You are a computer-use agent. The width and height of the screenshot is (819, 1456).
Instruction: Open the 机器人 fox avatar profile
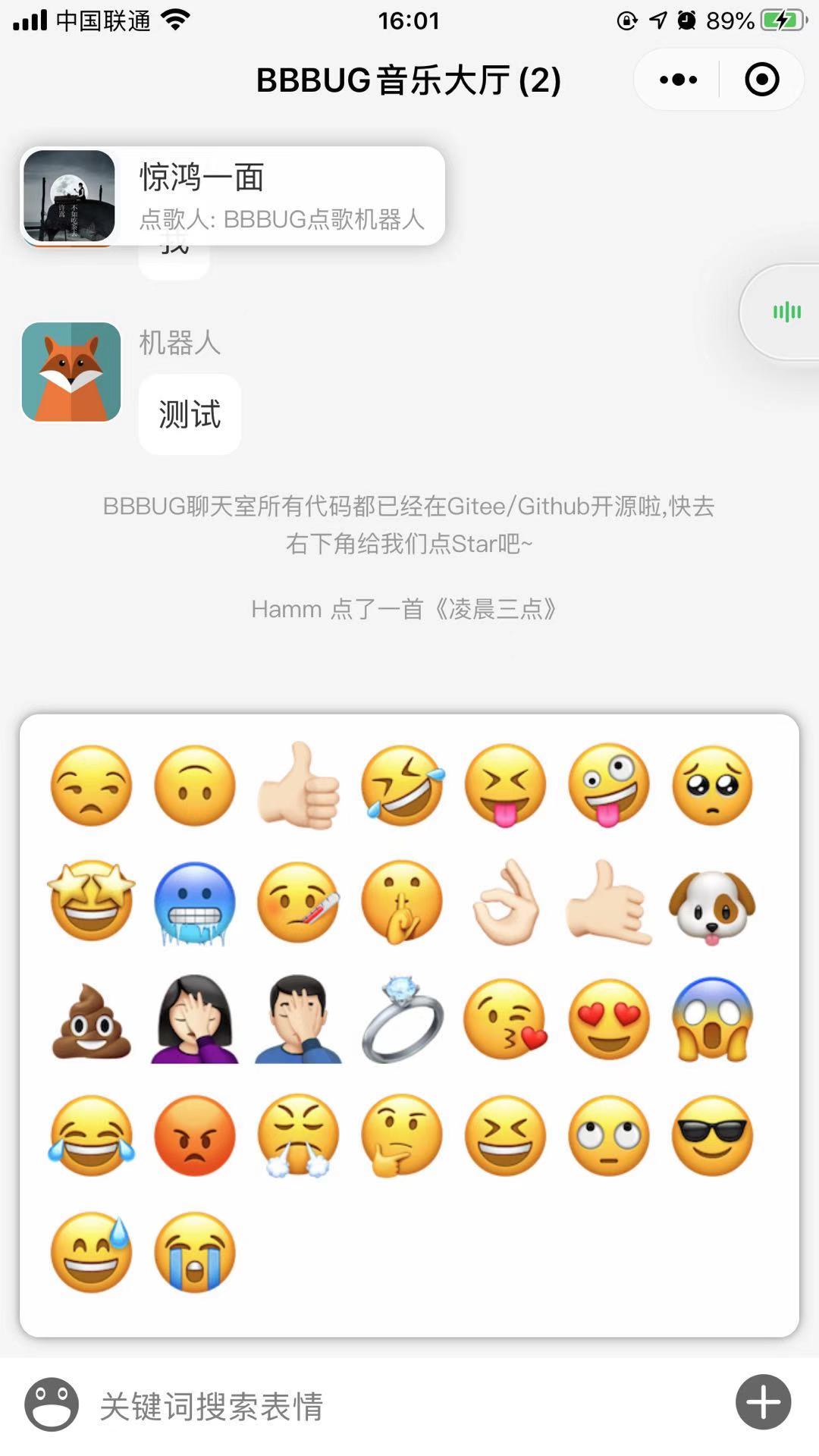coord(71,372)
